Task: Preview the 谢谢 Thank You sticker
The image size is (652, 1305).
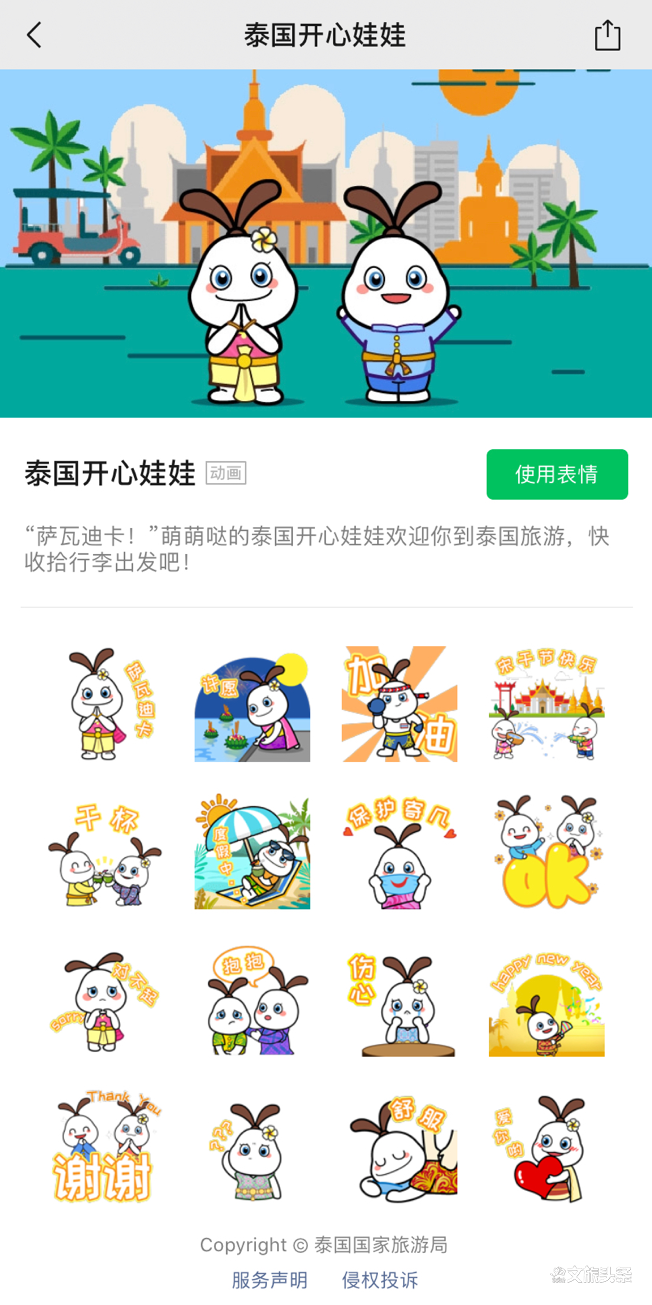Action: 105,1147
